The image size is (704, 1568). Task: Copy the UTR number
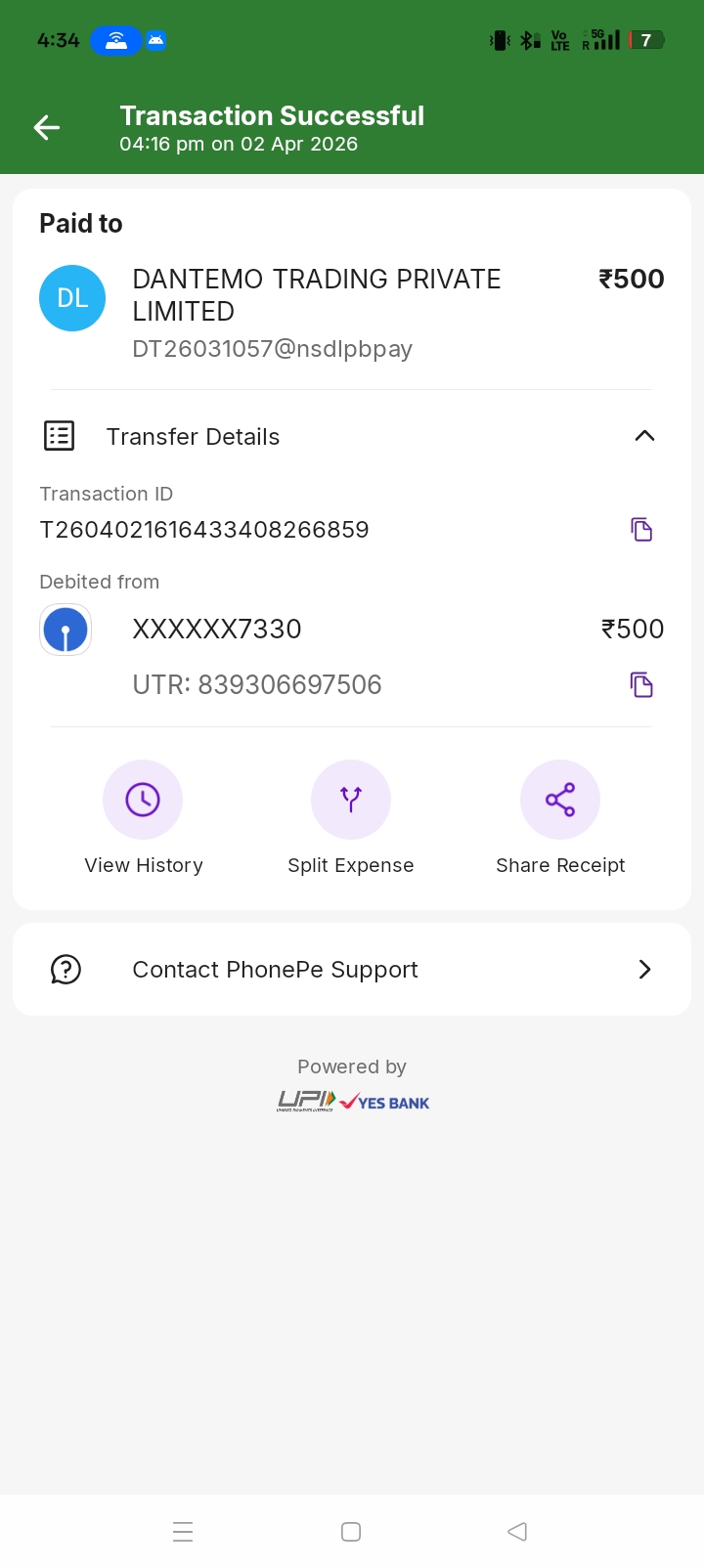641,685
